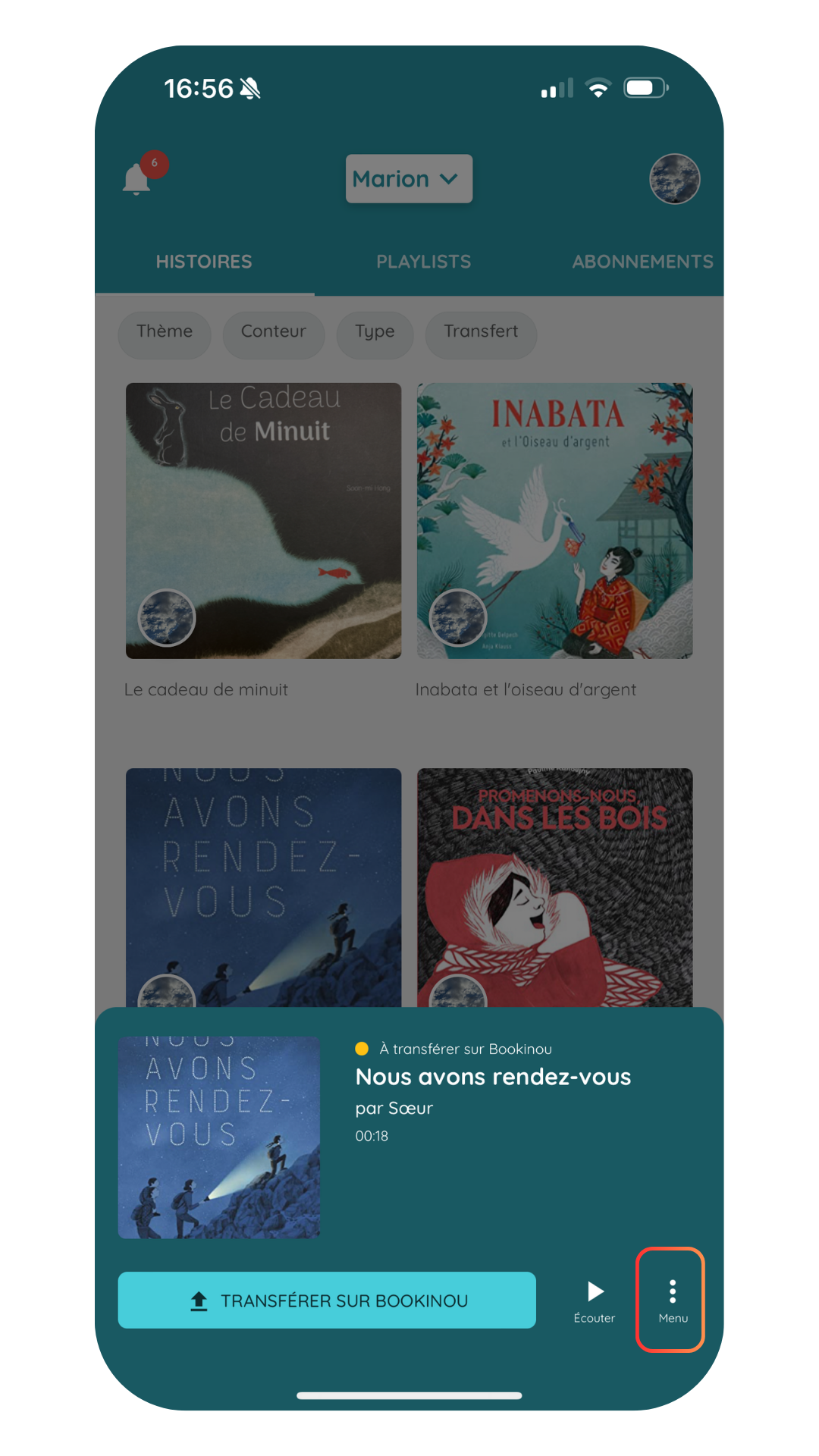Switch to the Abonnements tab
This screenshot has height=1456, width=819.
642,262
